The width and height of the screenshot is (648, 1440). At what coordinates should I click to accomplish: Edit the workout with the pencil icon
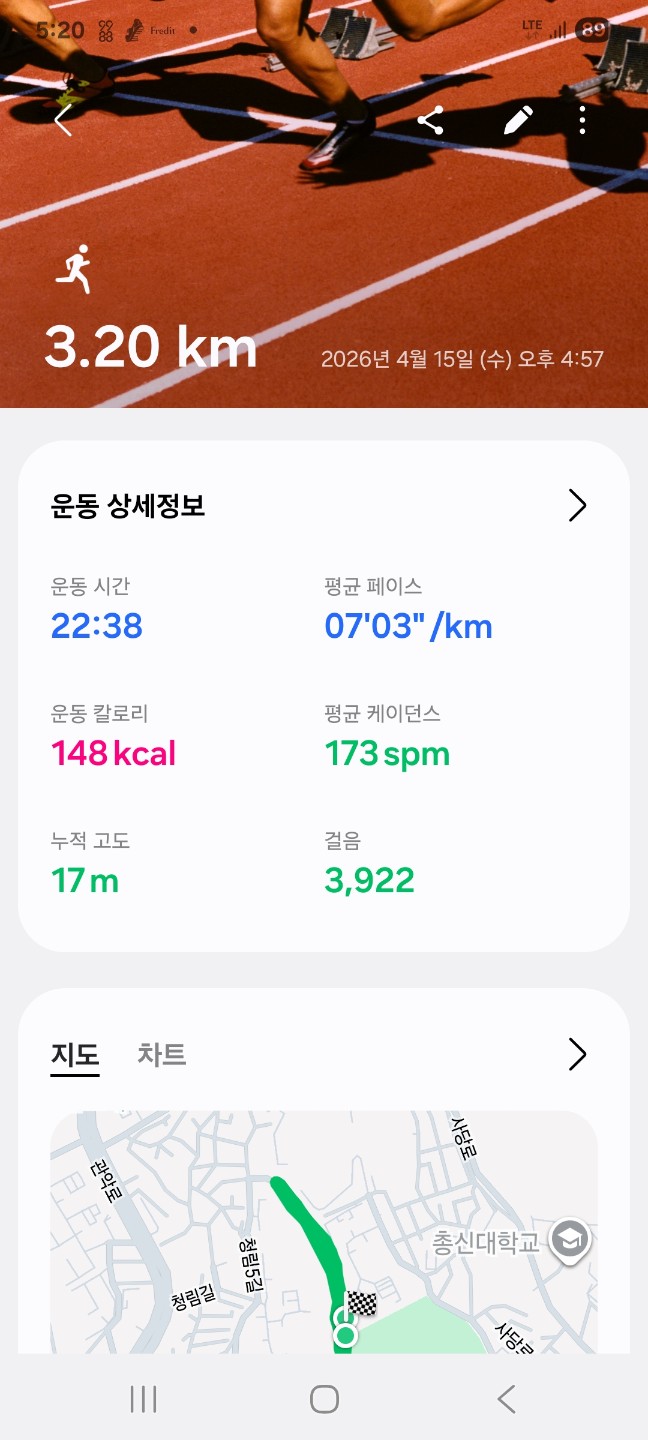click(x=517, y=121)
